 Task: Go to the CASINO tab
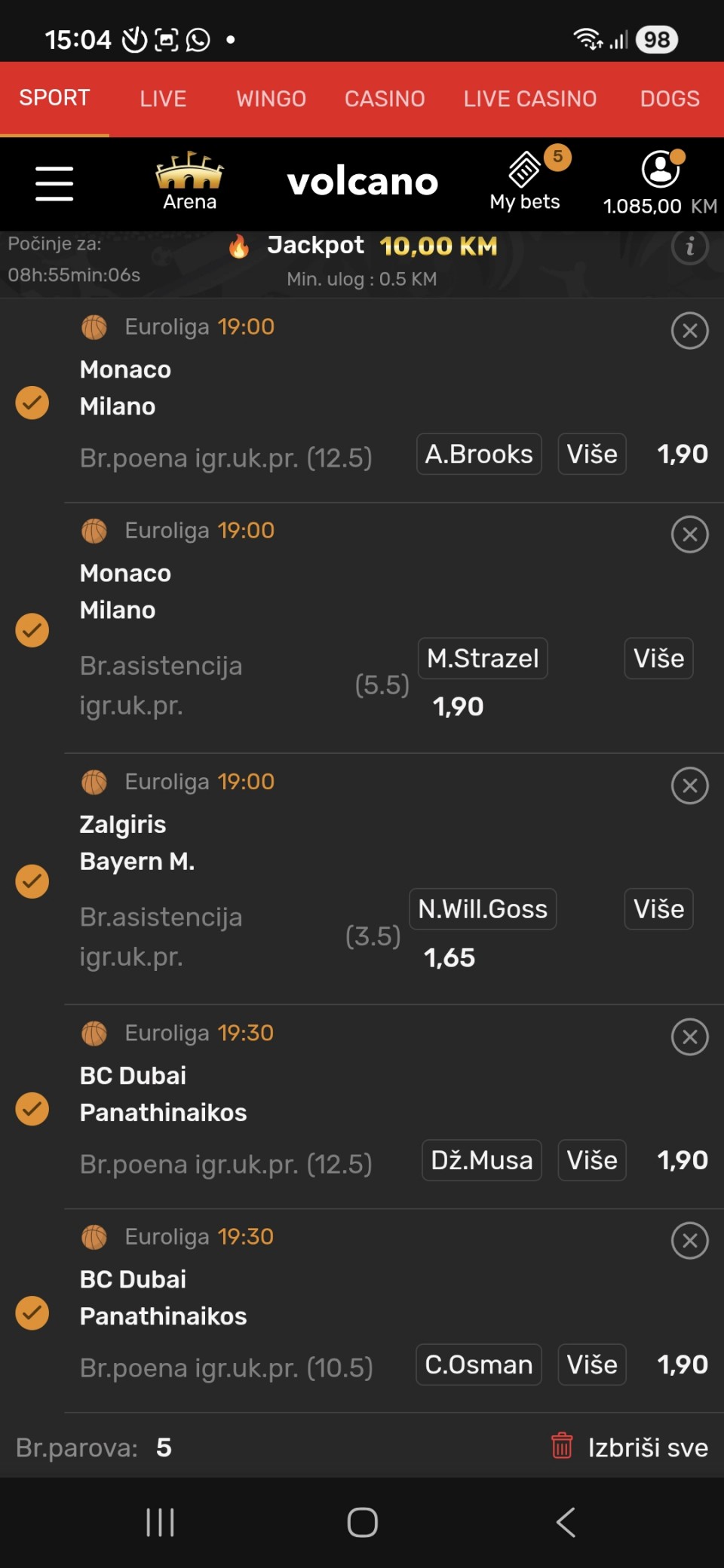(x=385, y=99)
